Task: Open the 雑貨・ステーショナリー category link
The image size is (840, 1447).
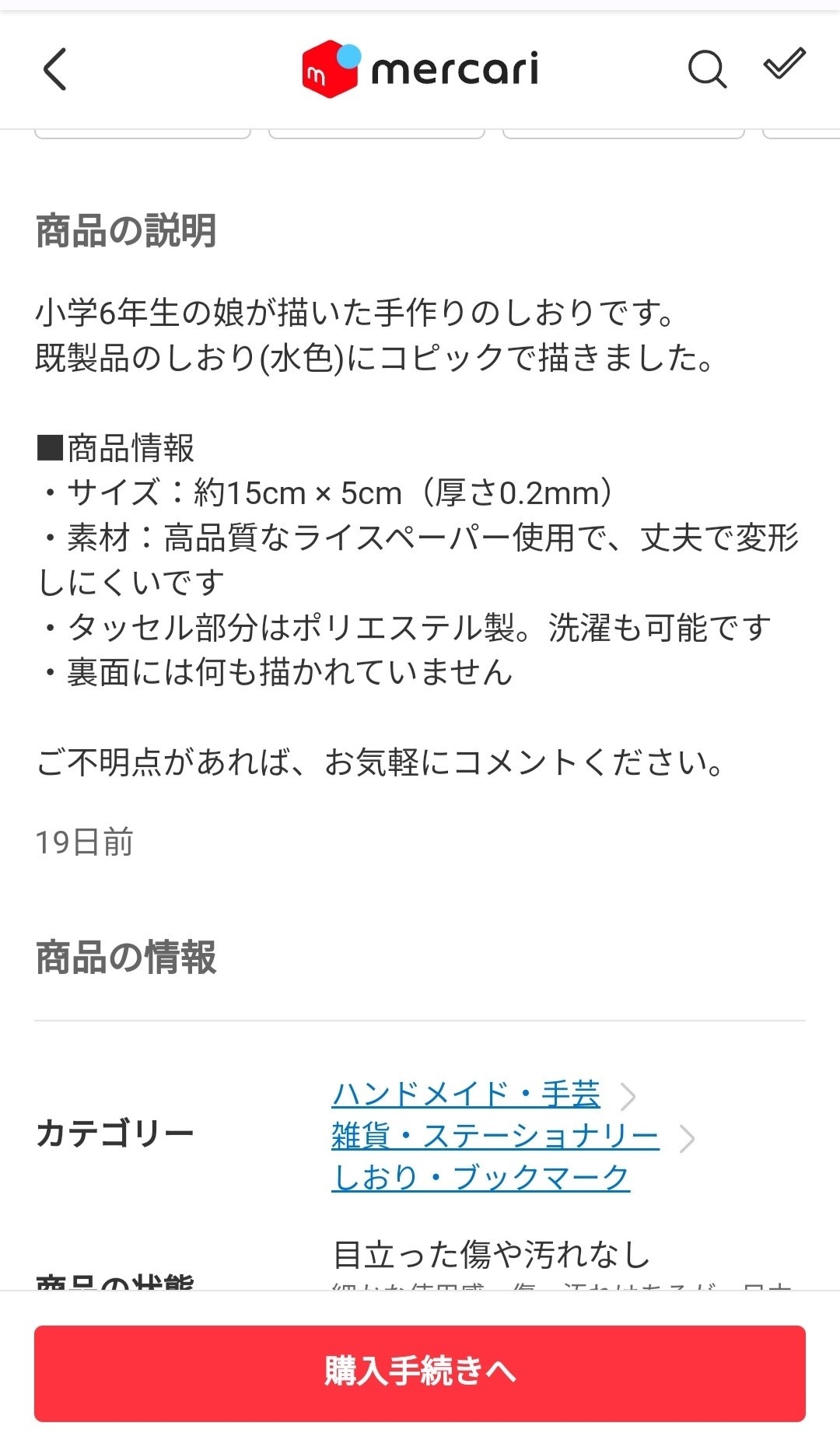Action: (x=495, y=1136)
